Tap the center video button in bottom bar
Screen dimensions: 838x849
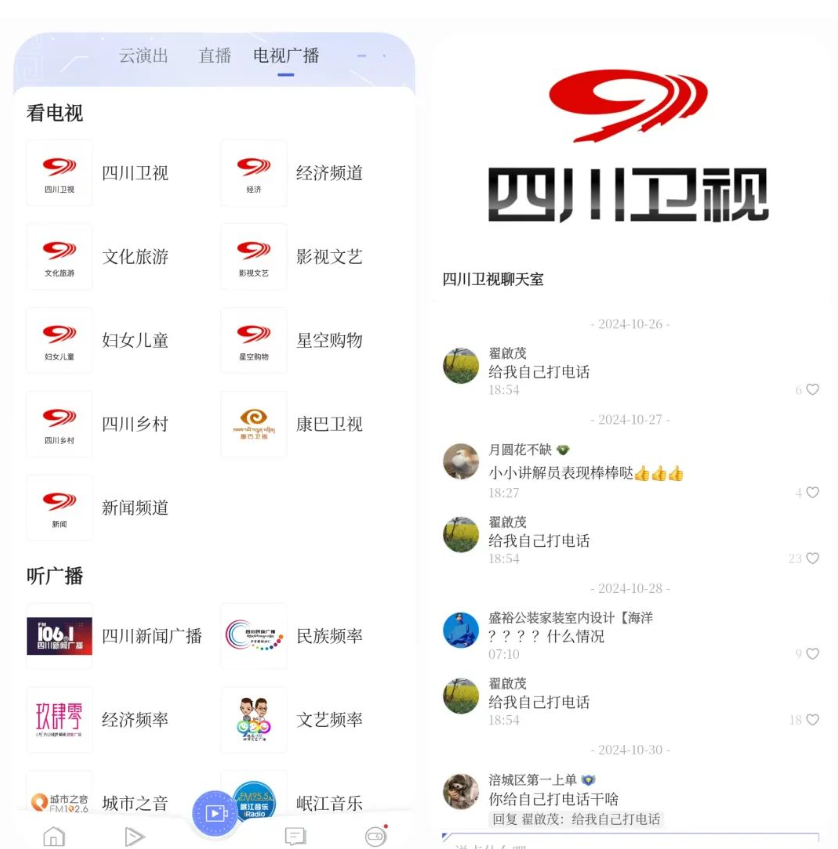coord(215,813)
